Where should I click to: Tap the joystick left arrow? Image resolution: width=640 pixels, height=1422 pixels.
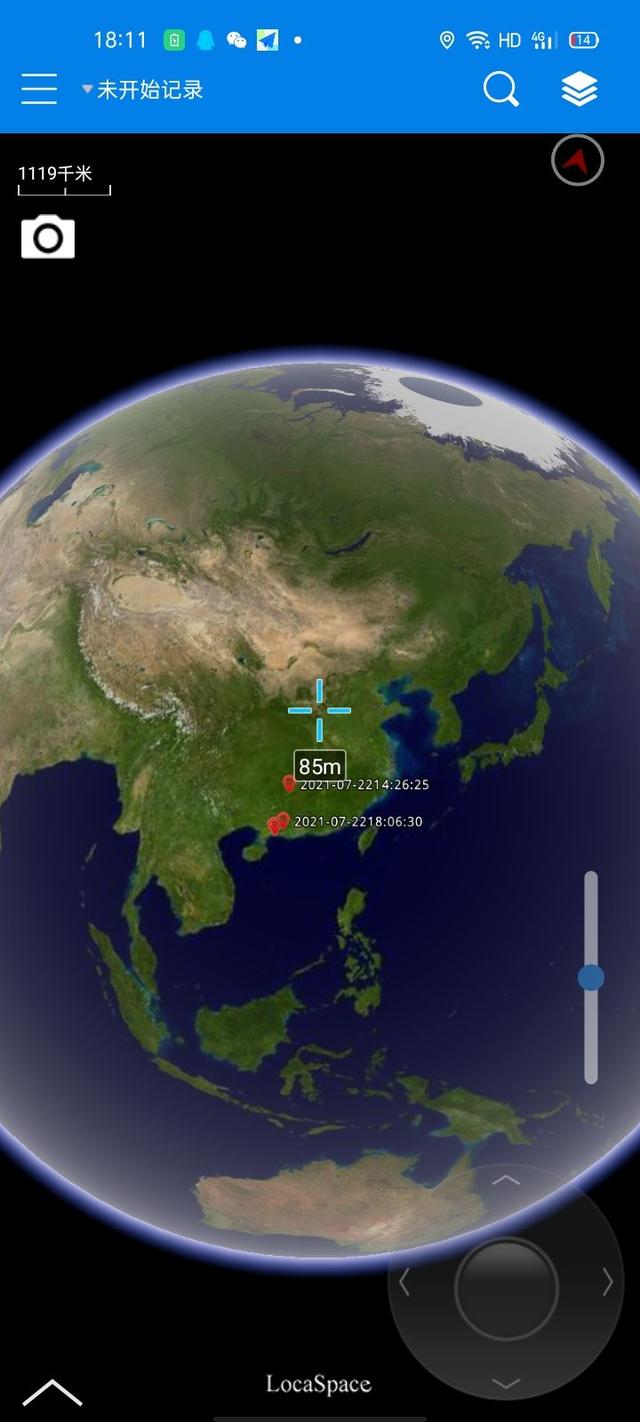(x=405, y=1283)
